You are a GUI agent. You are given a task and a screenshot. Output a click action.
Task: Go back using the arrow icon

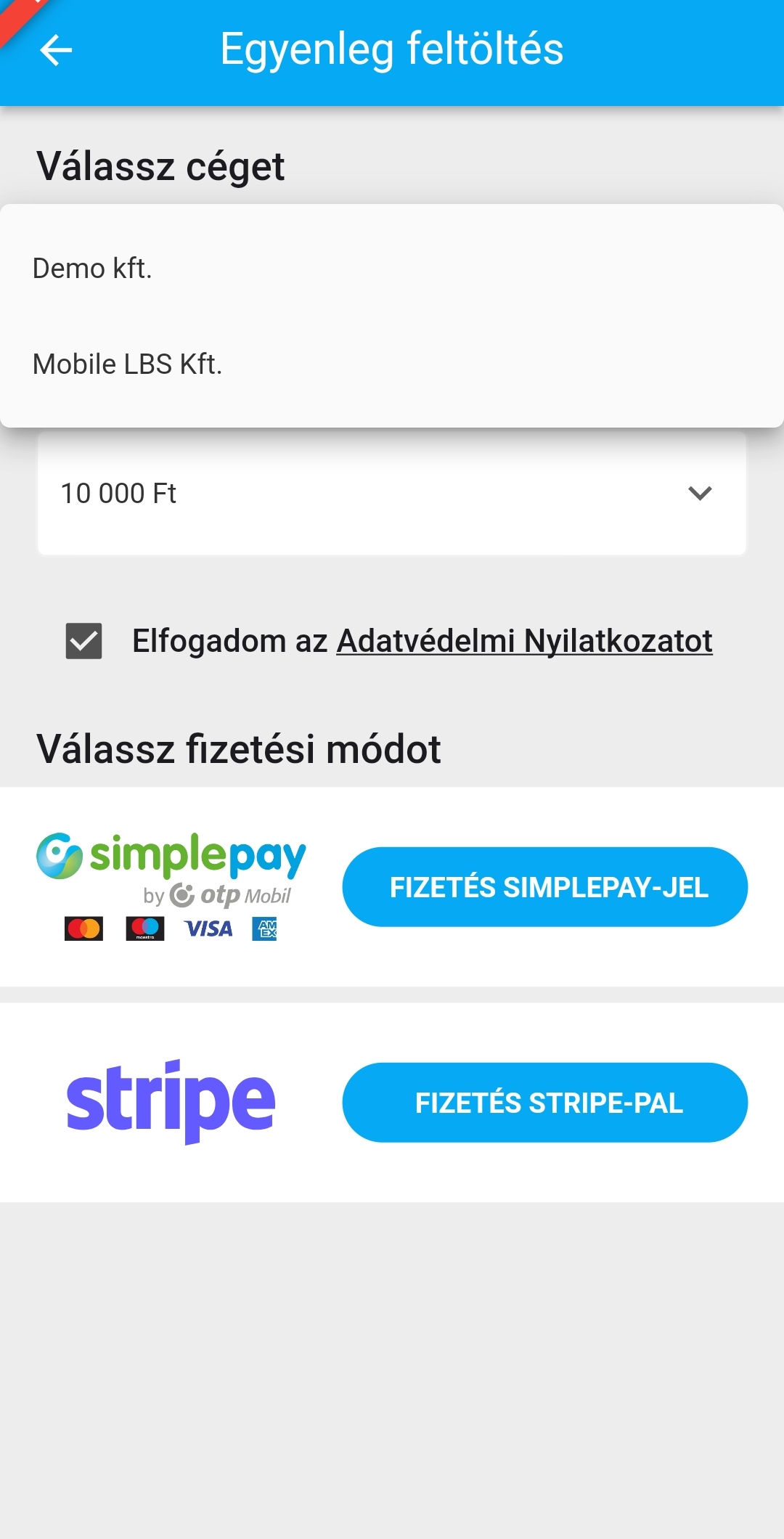[x=56, y=51]
